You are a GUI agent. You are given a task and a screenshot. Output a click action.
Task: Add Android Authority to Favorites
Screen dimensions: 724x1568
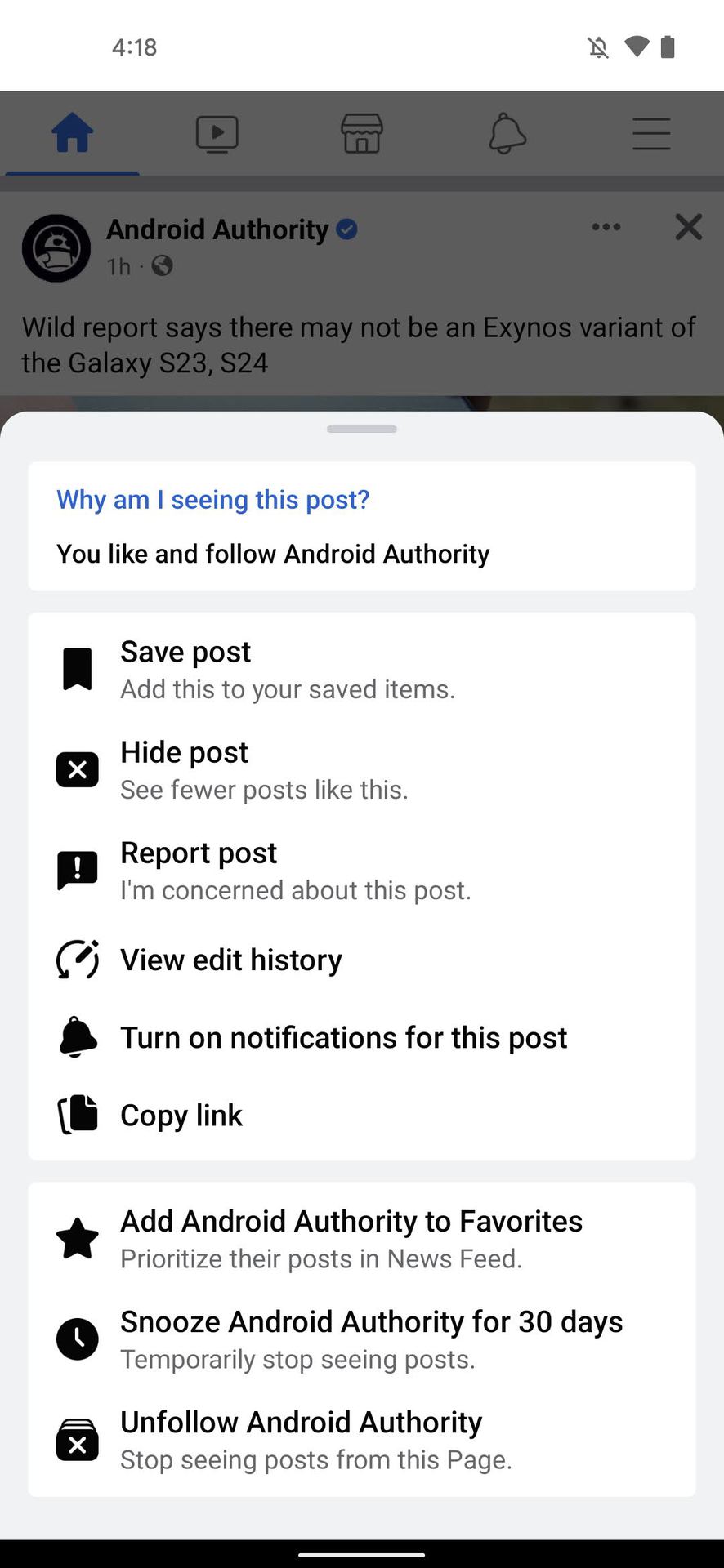tap(351, 1238)
